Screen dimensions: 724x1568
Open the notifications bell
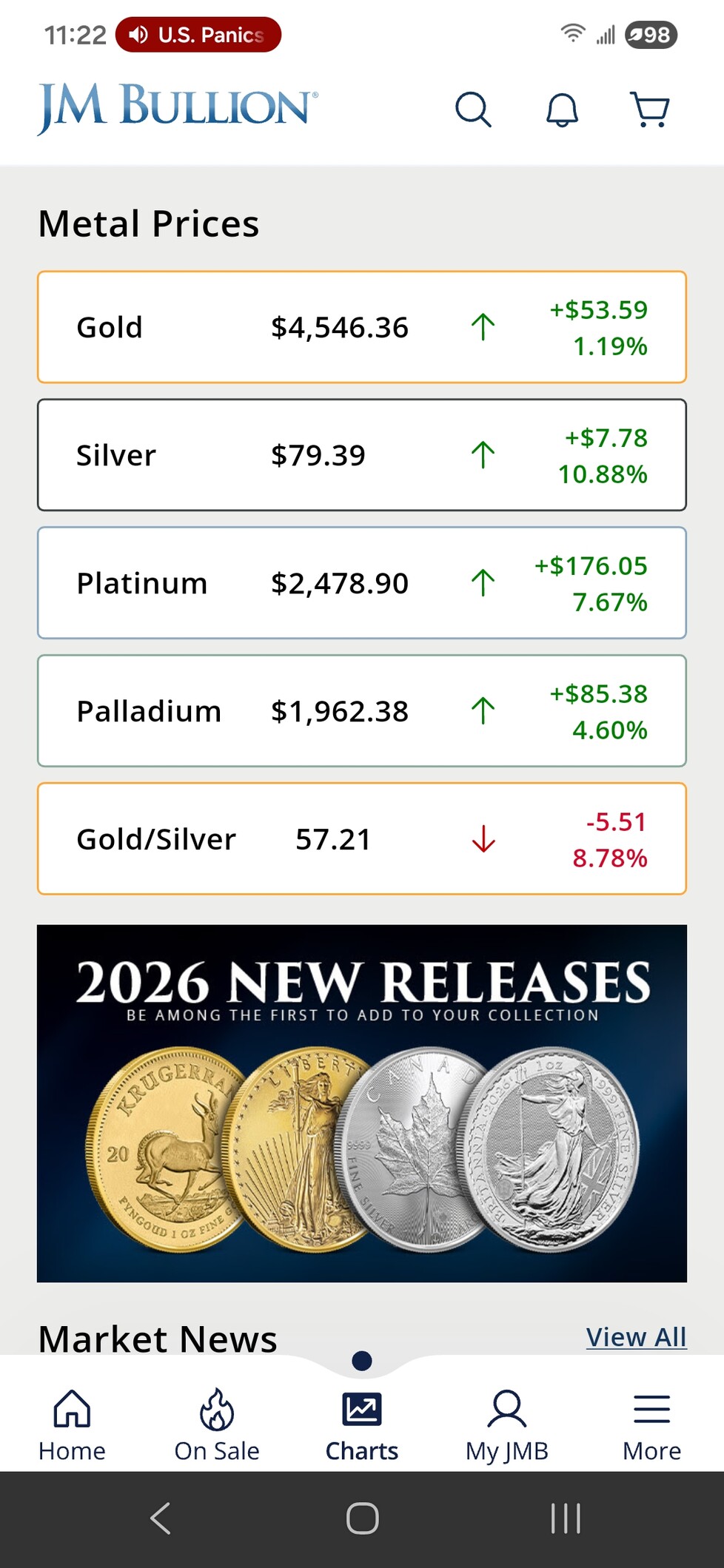click(562, 110)
